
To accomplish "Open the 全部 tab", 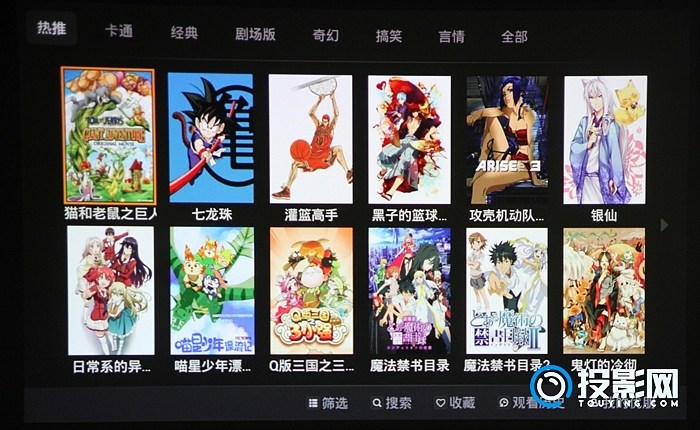I will 514,36.
